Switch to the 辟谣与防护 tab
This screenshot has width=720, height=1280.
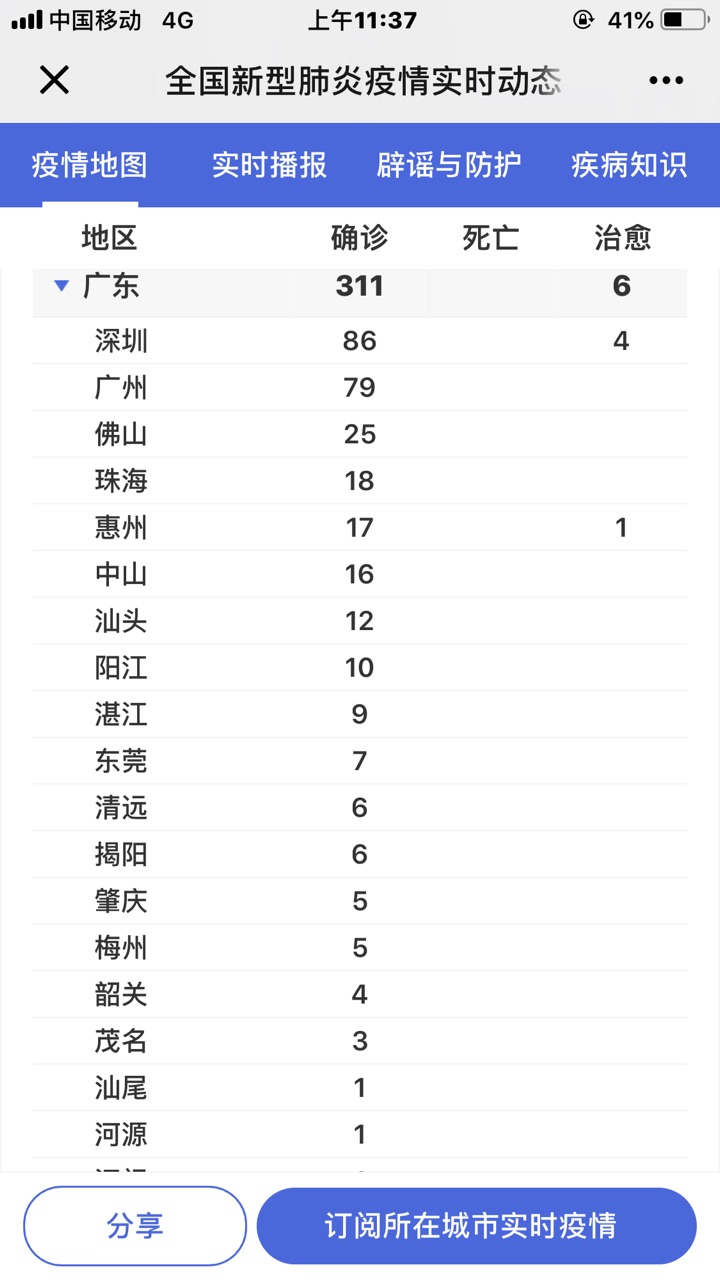click(x=449, y=165)
